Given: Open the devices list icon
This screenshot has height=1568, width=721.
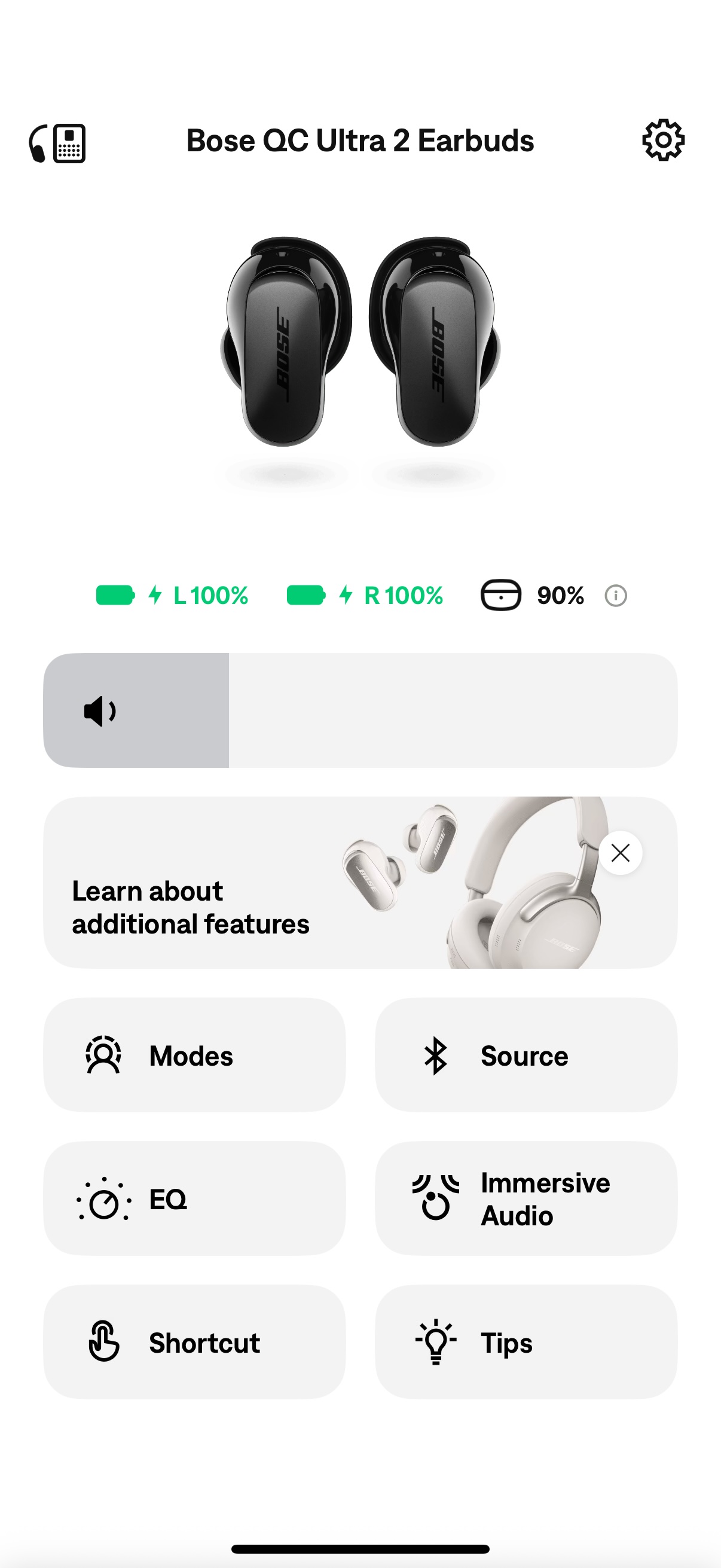Looking at the screenshot, I should [57, 143].
